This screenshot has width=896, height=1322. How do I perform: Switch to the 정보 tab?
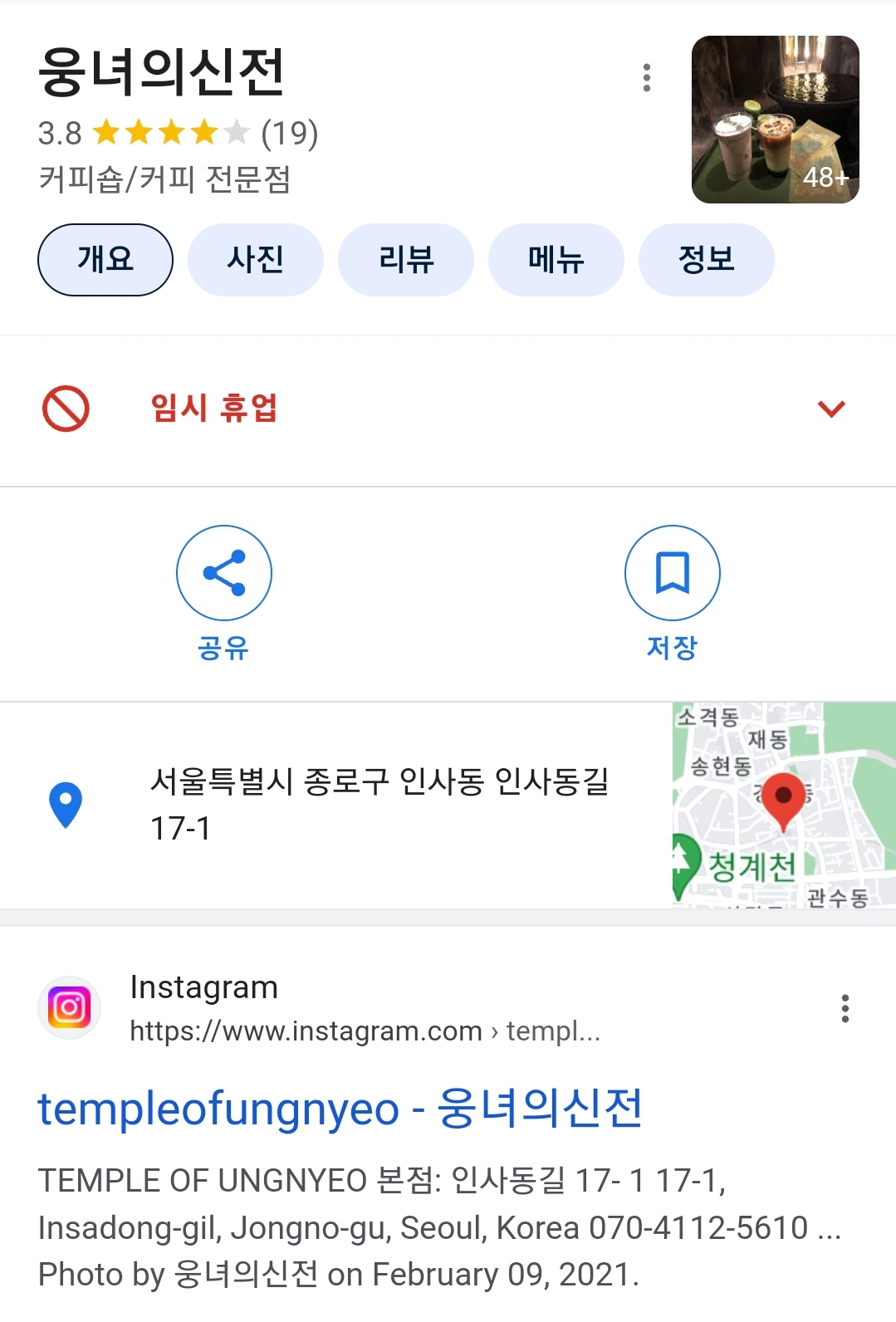click(x=707, y=260)
